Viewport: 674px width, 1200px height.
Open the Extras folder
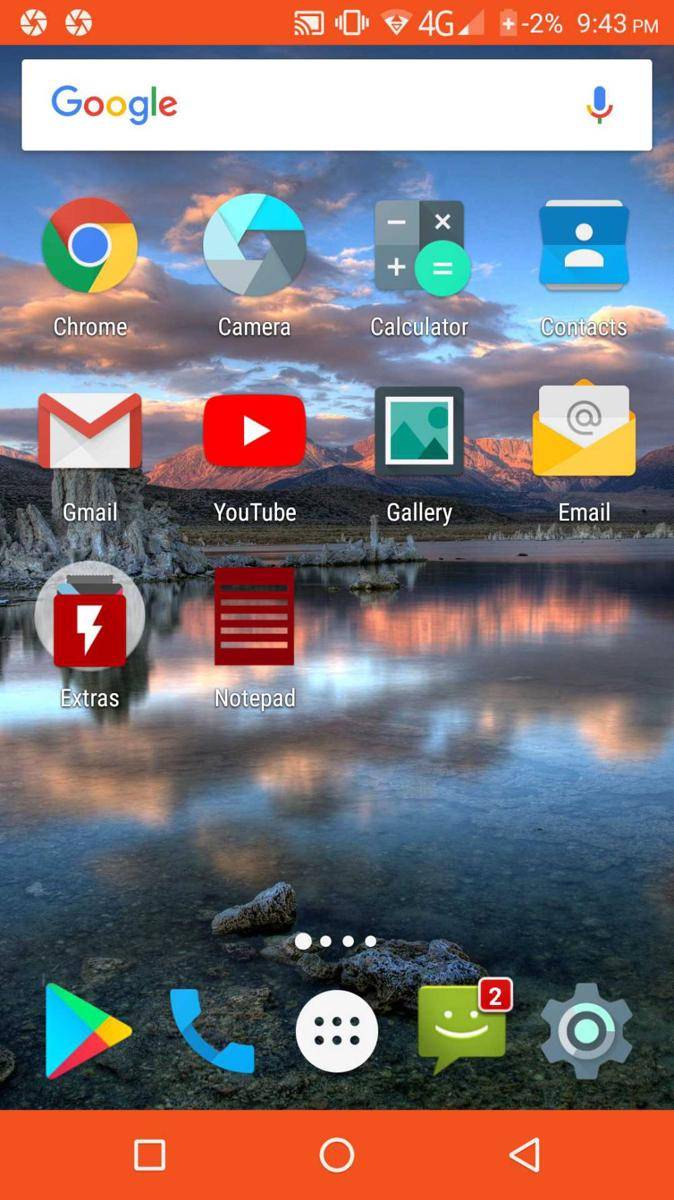90,618
